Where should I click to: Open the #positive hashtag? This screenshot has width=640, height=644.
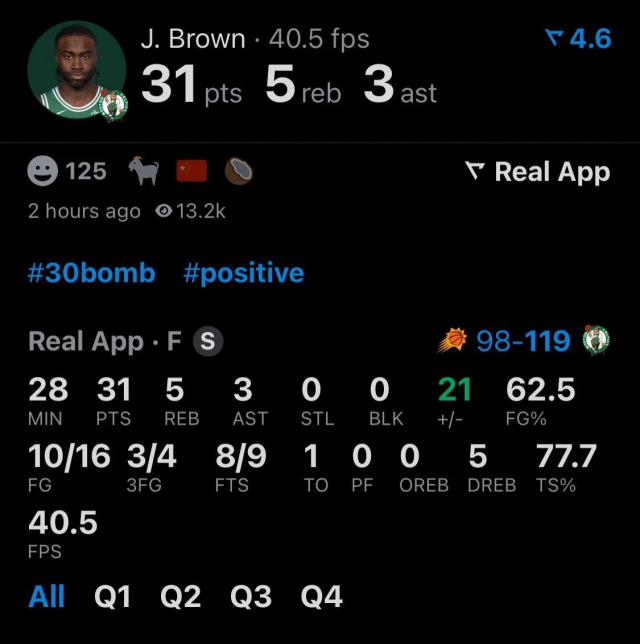[243, 273]
